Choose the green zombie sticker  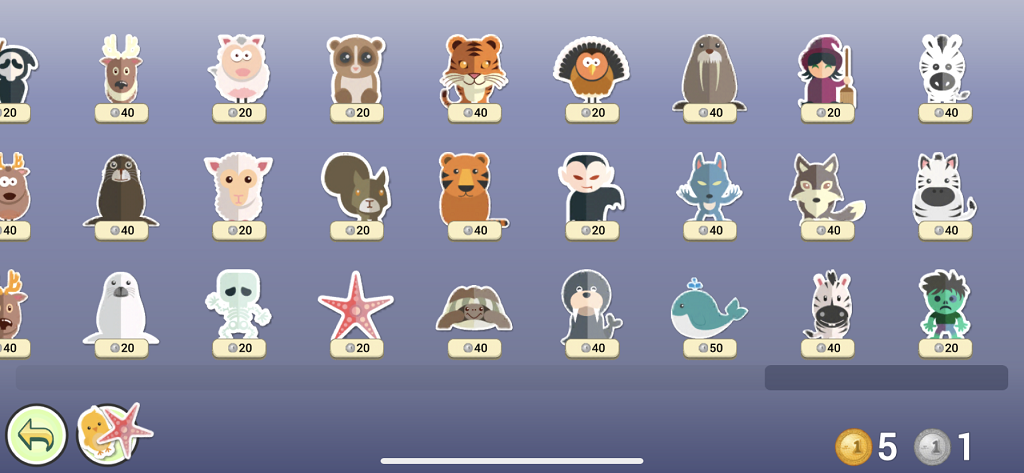pos(944,305)
